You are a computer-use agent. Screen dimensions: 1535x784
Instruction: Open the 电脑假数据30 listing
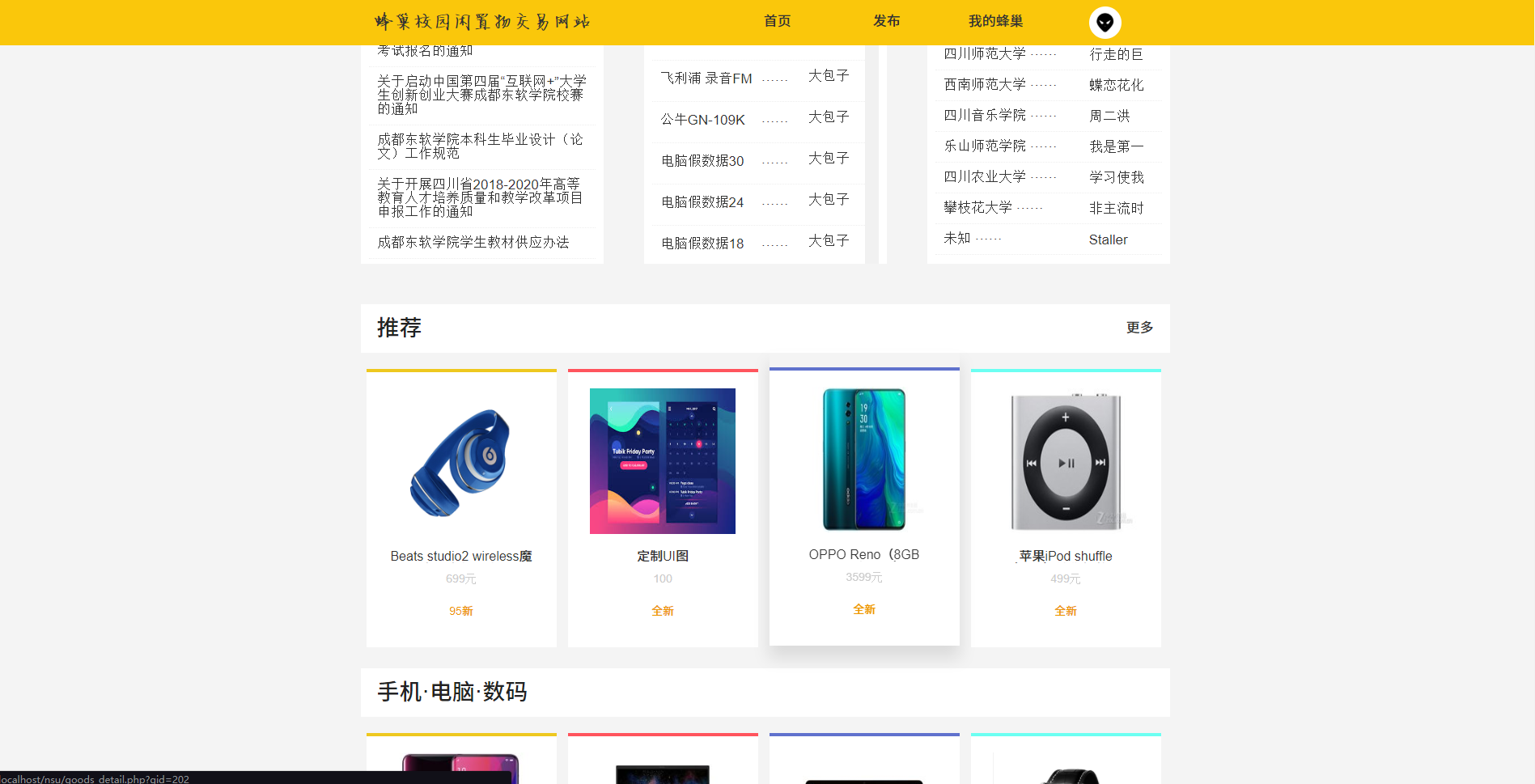[702, 161]
